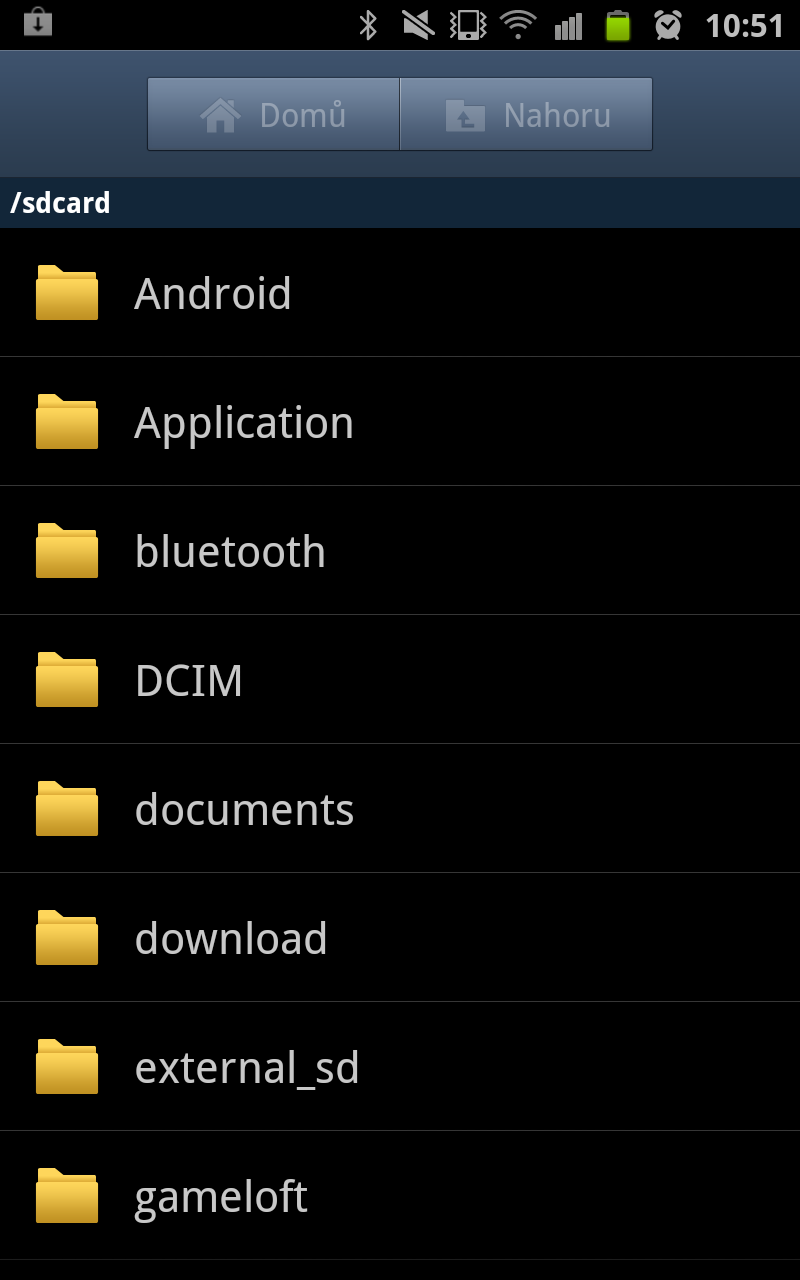Open the Android folder icon
The image size is (800, 1280).
click(66, 292)
